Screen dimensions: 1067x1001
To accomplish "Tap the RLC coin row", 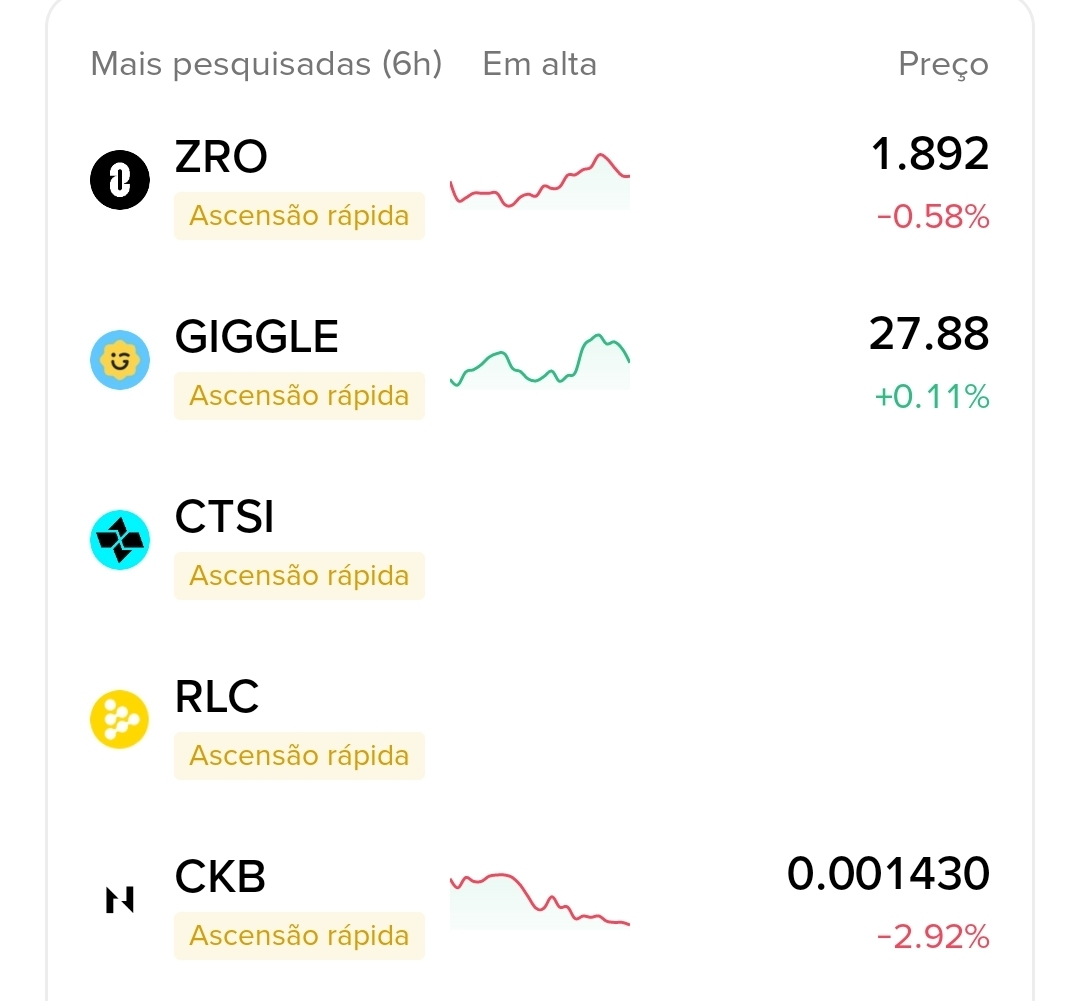I will click(217, 697).
